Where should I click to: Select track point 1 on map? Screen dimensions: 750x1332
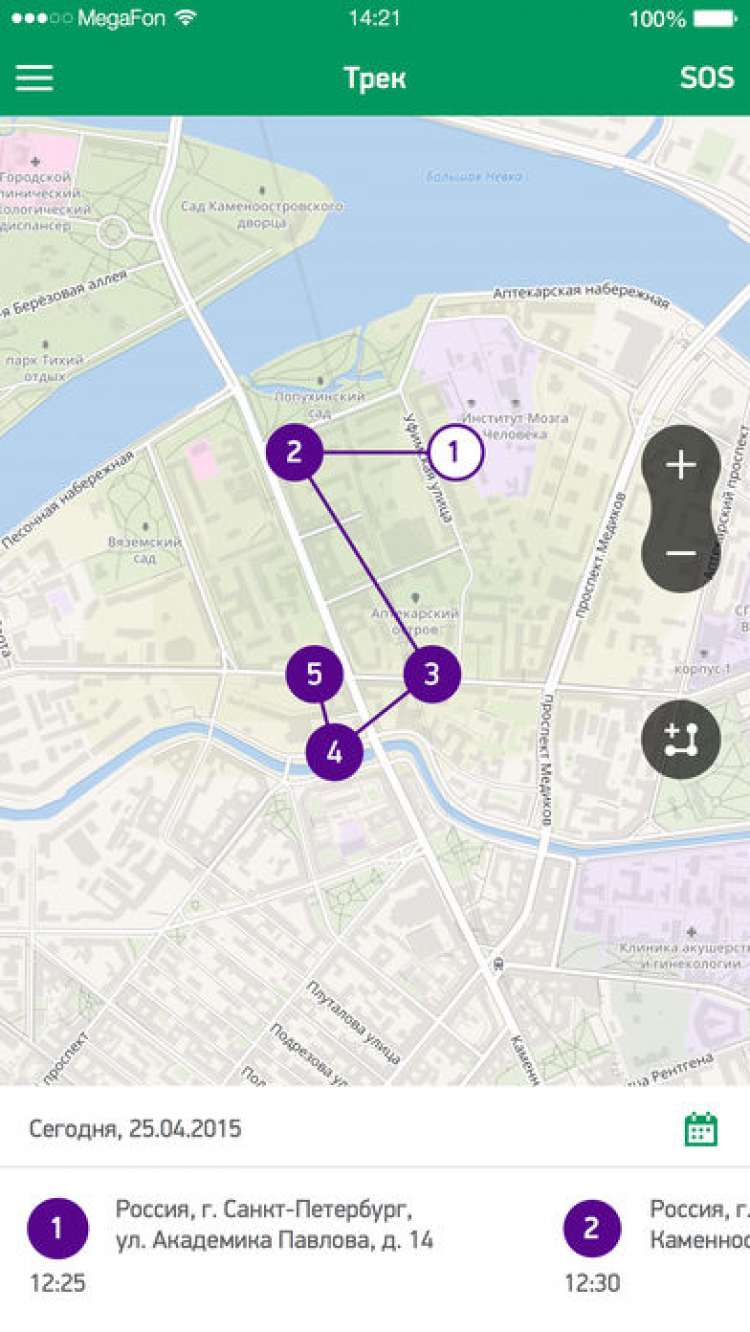455,452
